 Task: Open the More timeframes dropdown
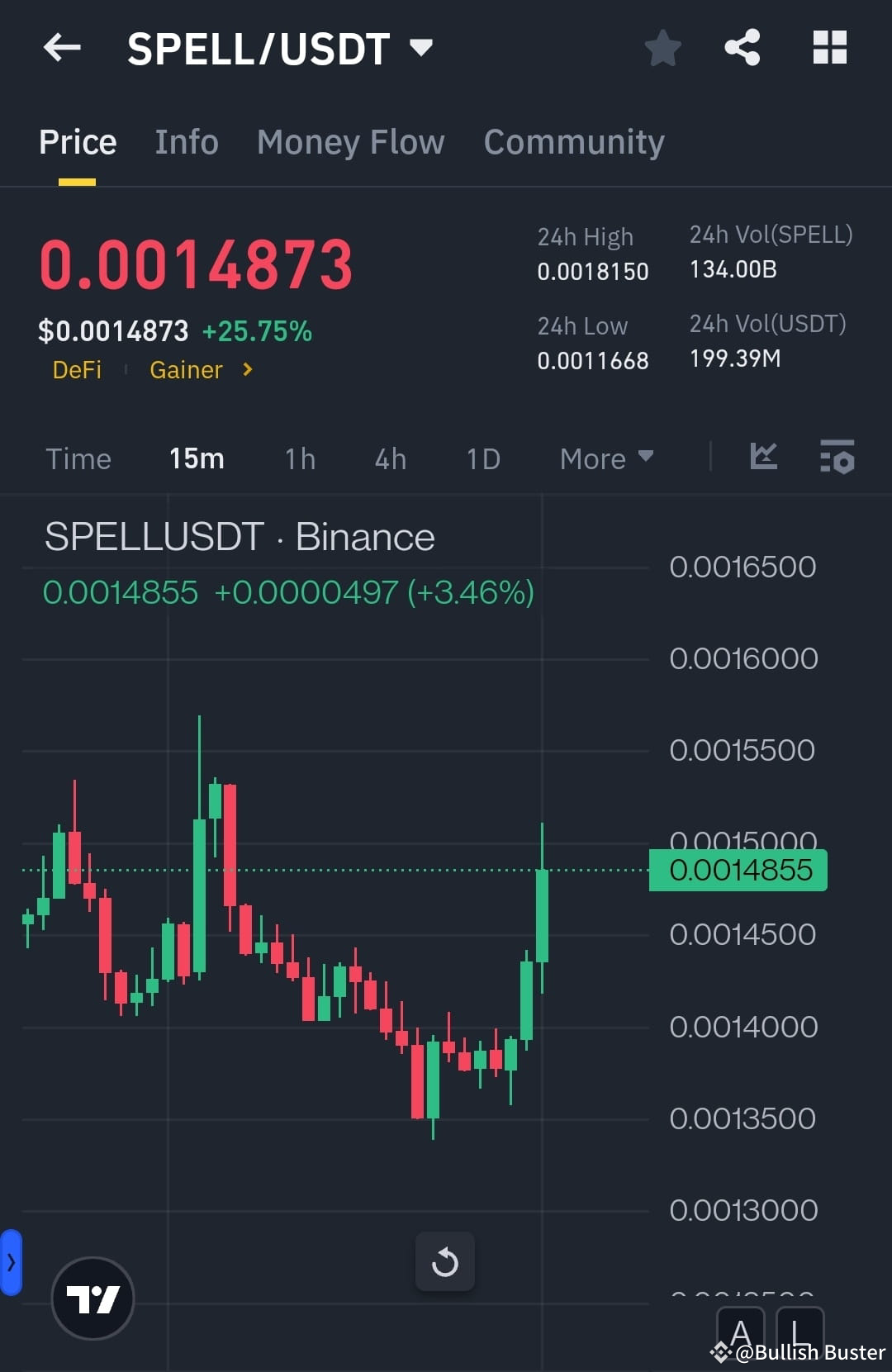tap(606, 458)
